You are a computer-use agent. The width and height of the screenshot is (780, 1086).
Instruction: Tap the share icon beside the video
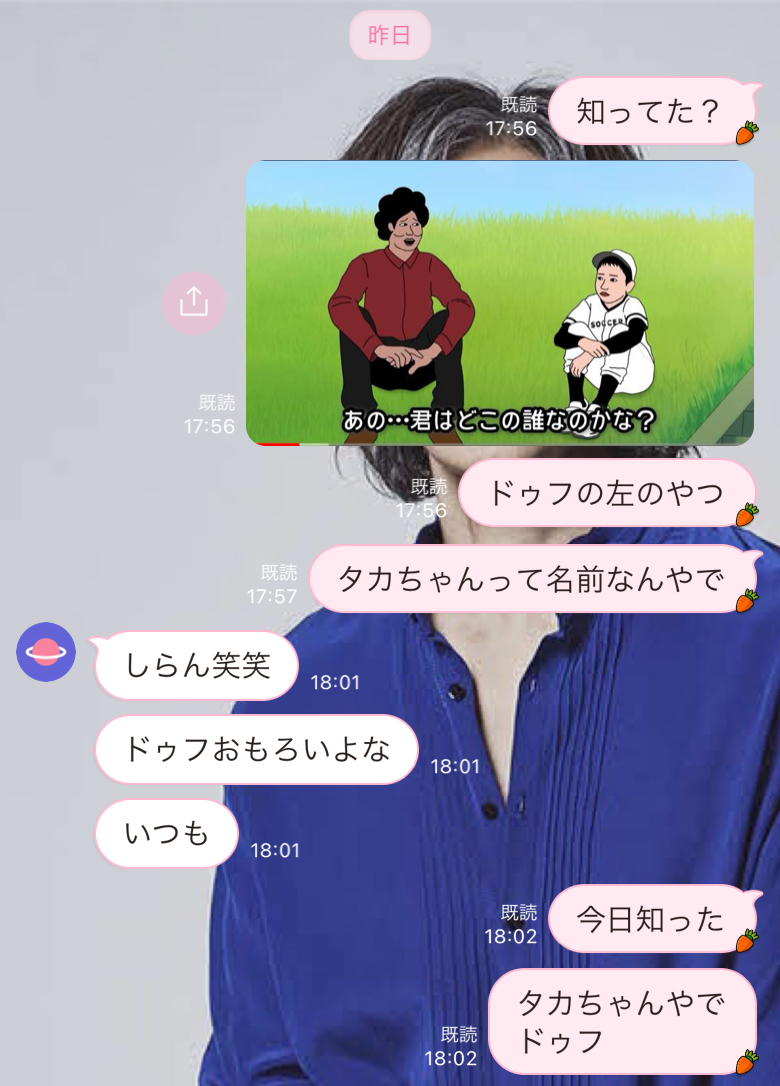pyautogui.click(x=193, y=302)
